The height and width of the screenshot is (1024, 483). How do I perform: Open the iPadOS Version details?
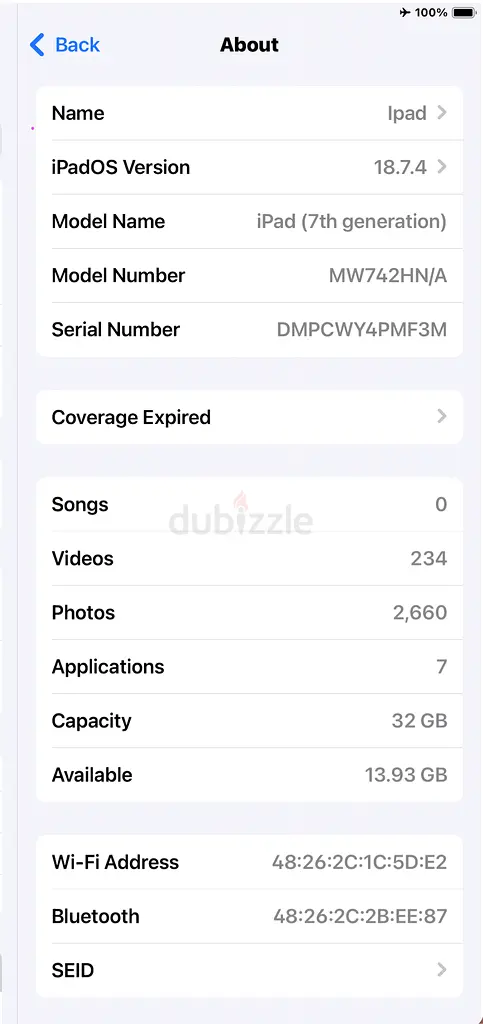point(249,167)
